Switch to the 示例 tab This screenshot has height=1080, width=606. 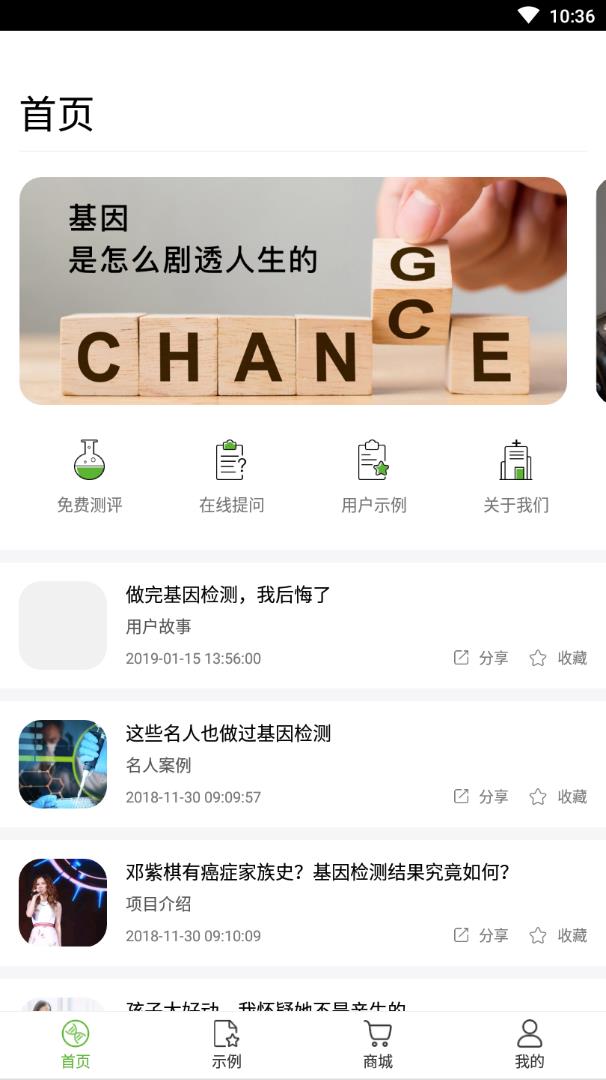(x=227, y=1044)
